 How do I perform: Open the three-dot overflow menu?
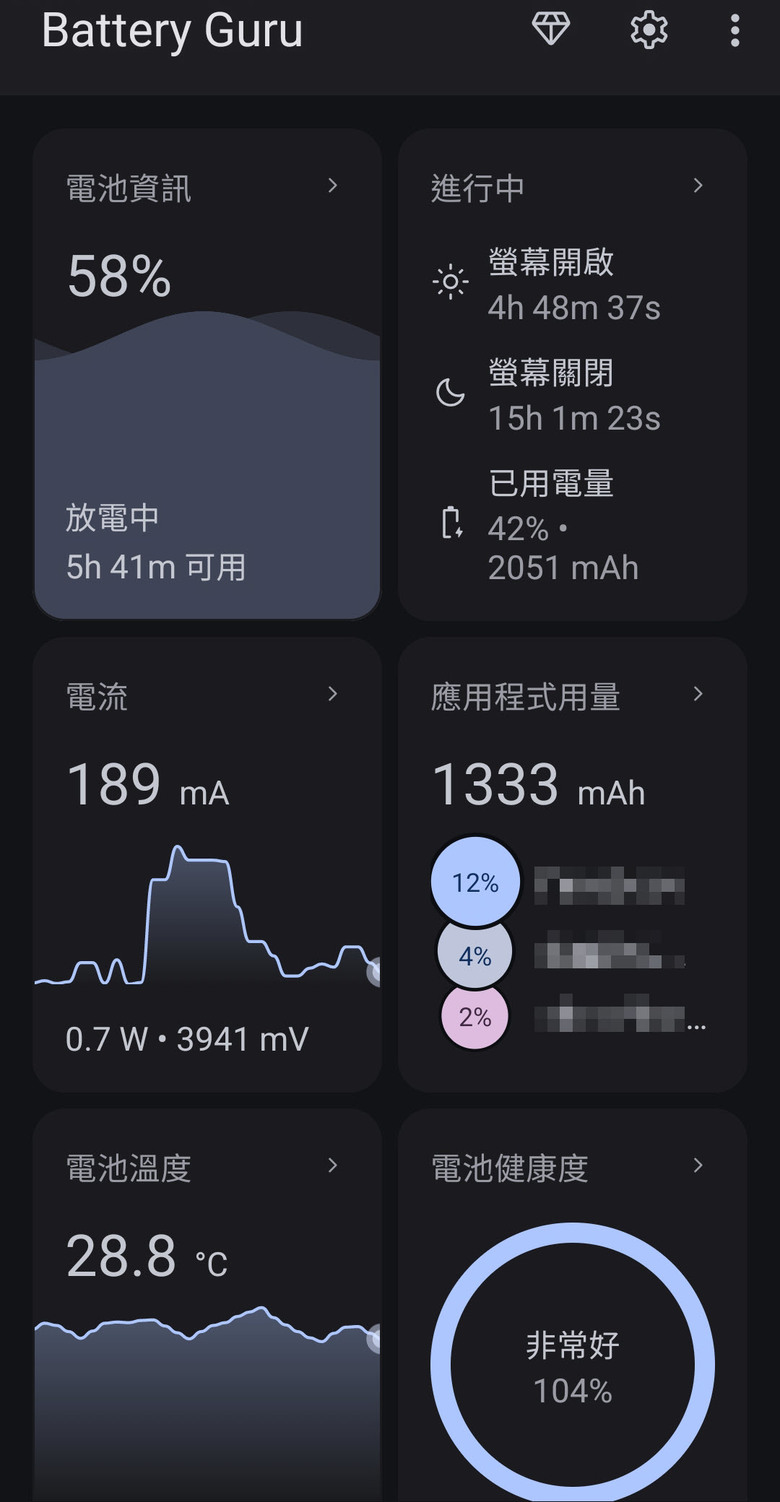coord(735,30)
